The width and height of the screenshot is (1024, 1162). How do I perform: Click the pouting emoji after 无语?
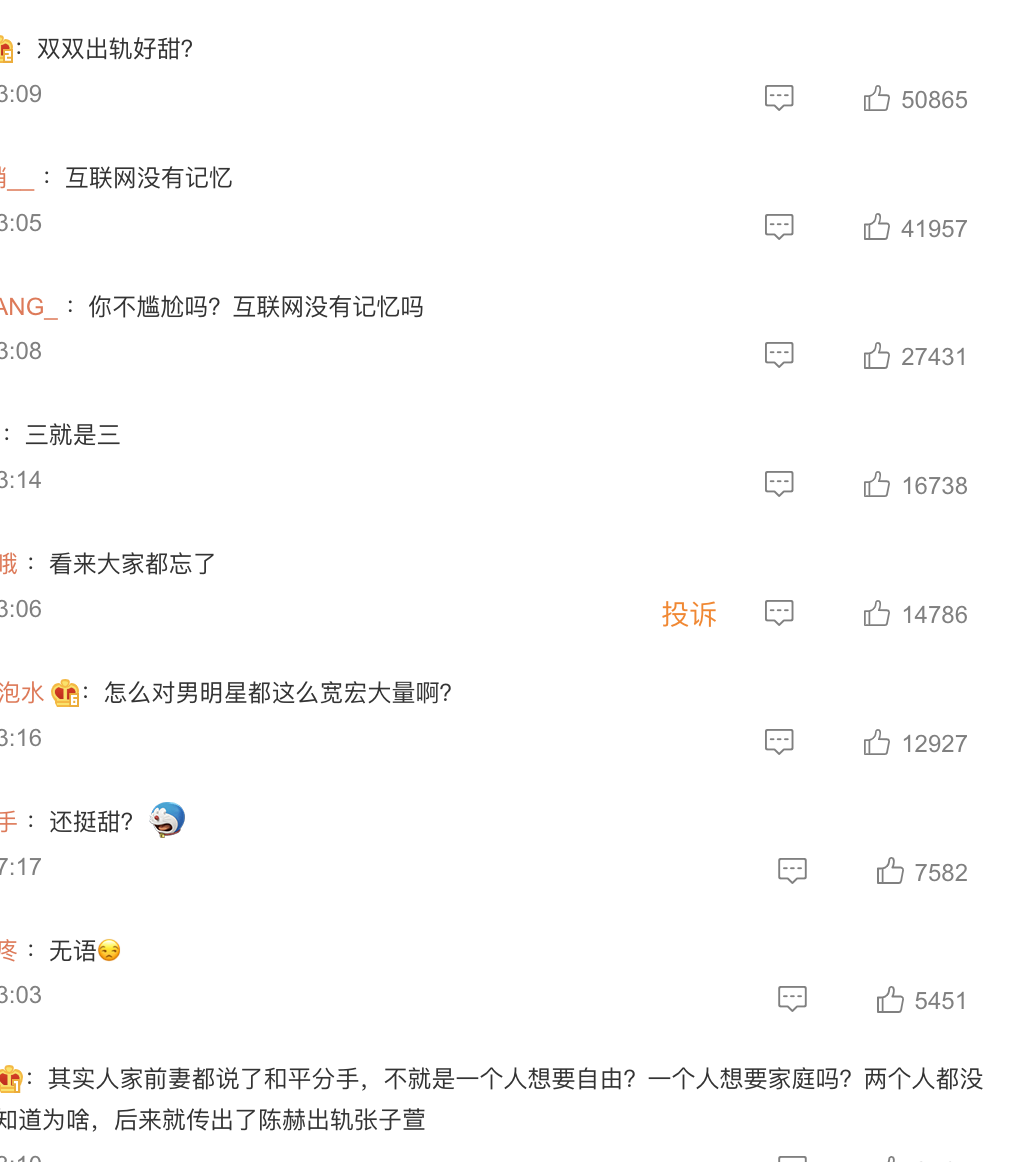(108, 950)
